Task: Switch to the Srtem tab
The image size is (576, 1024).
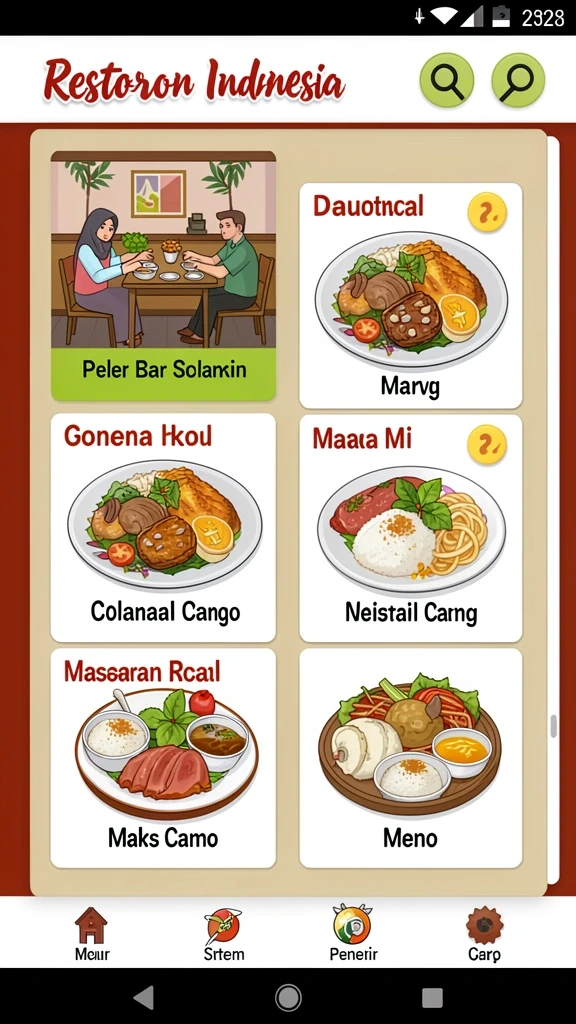Action: 223,934
